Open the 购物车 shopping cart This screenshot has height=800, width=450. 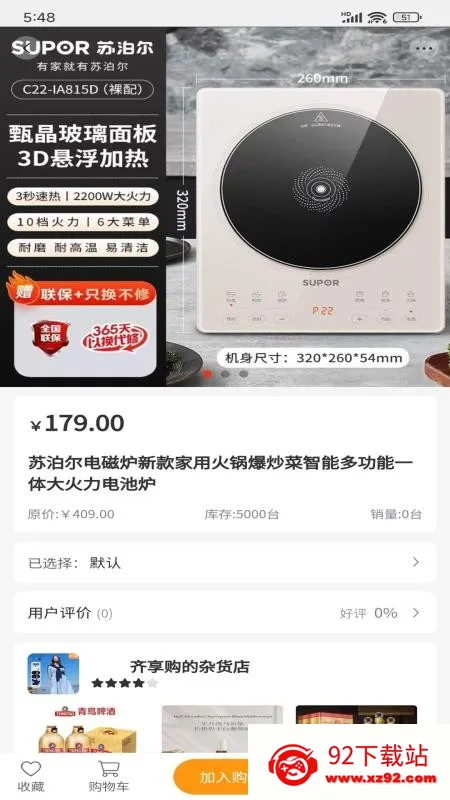[108, 777]
